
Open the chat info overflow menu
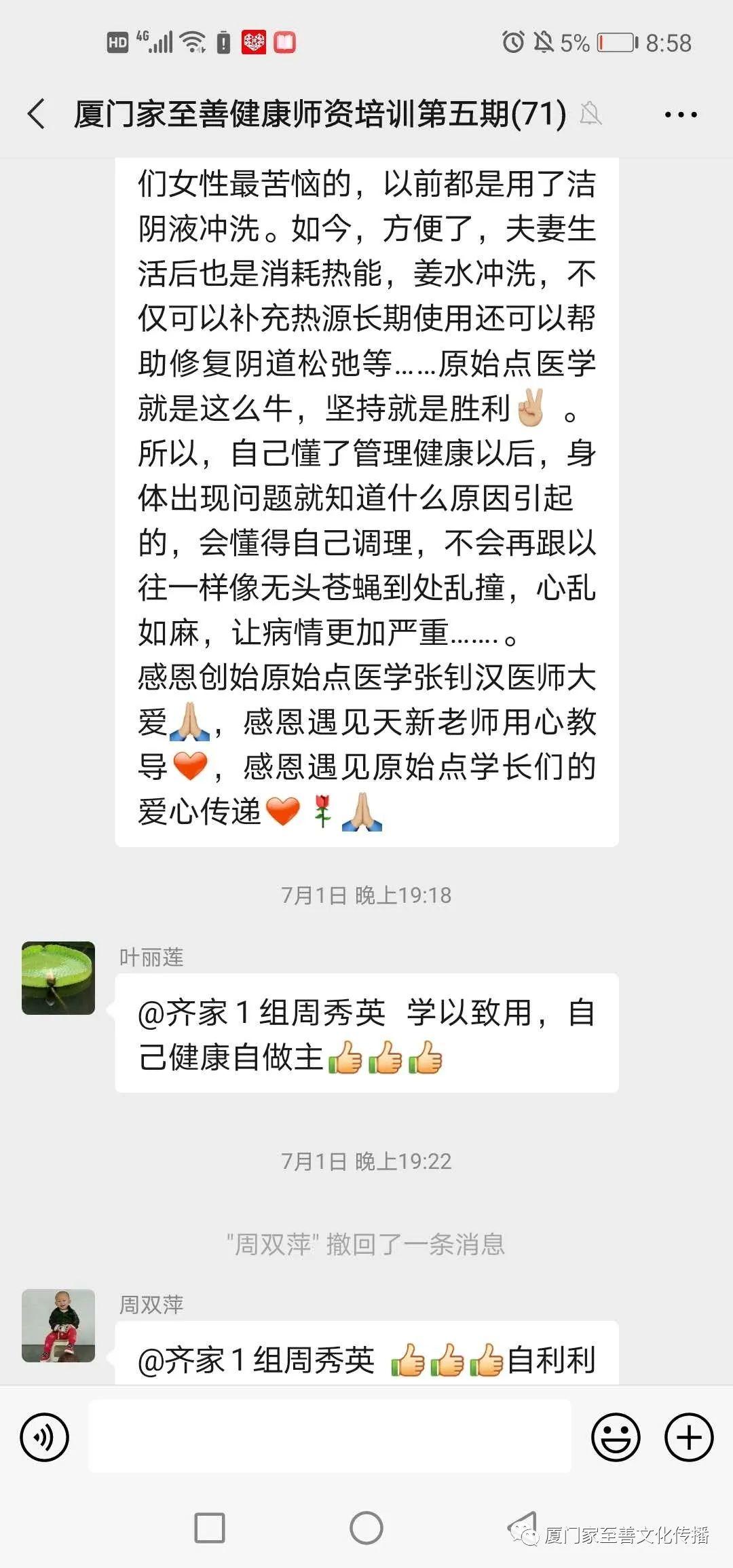point(680,115)
